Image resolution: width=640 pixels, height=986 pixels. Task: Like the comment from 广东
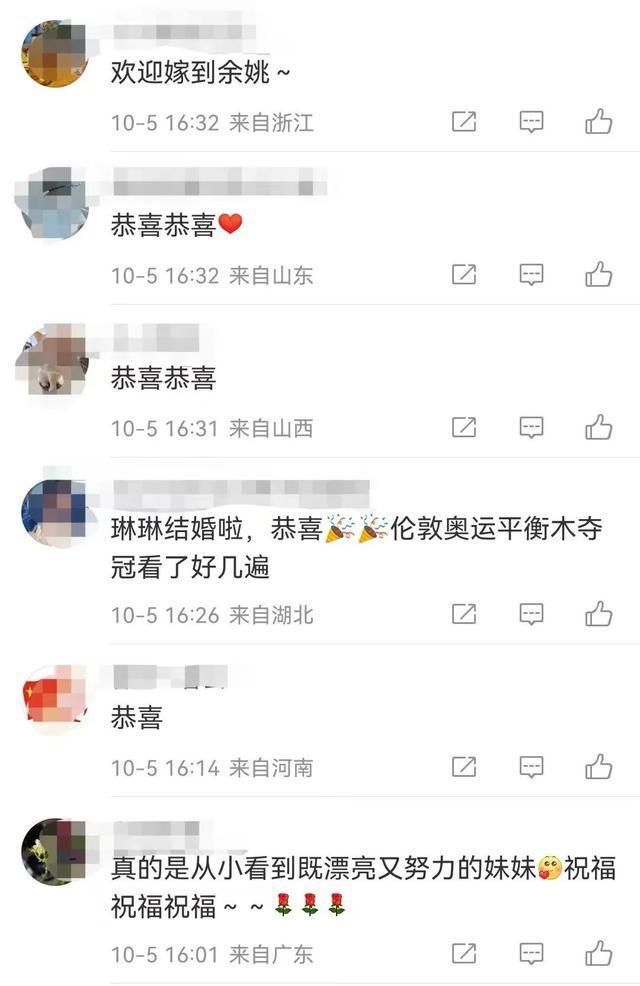(x=598, y=953)
